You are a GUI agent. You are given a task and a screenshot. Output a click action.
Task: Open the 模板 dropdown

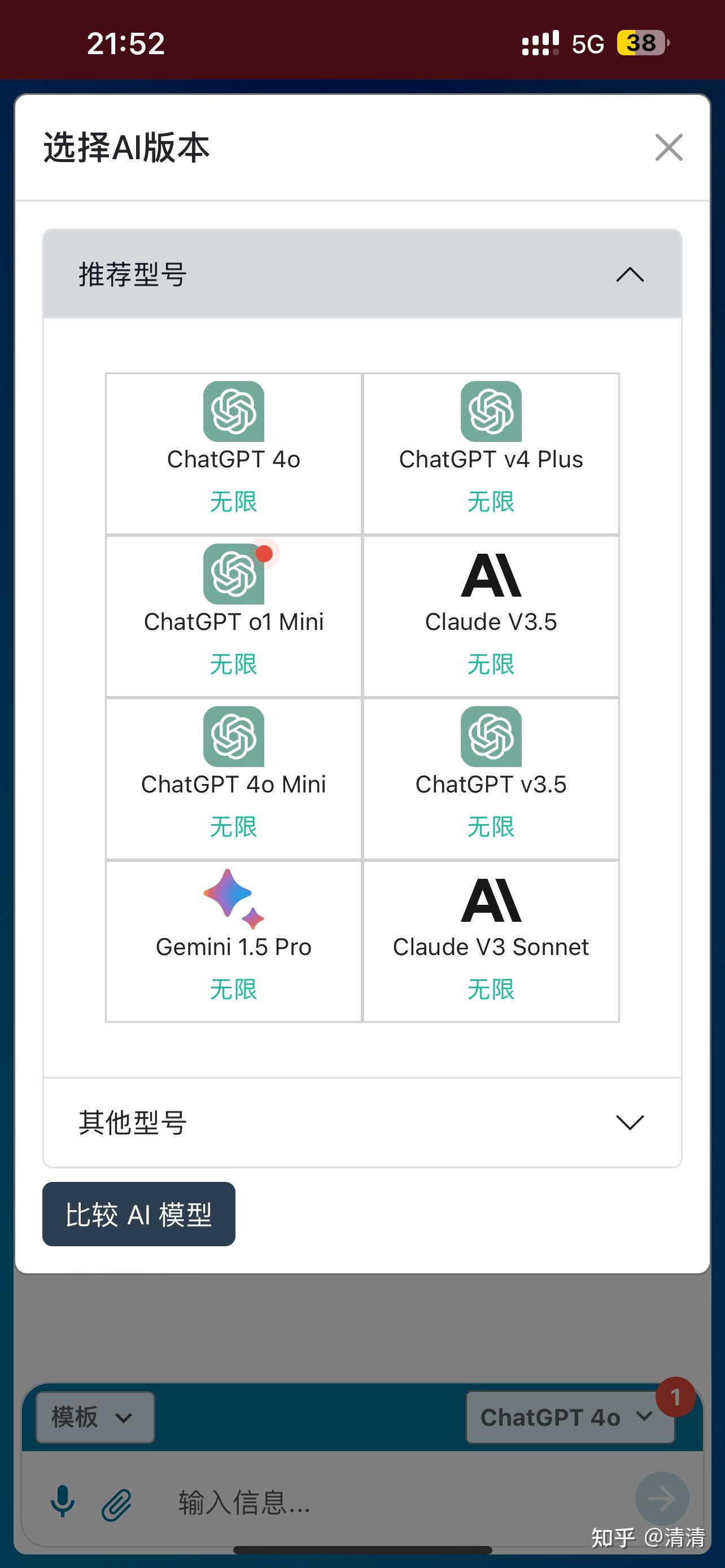[x=94, y=1417]
